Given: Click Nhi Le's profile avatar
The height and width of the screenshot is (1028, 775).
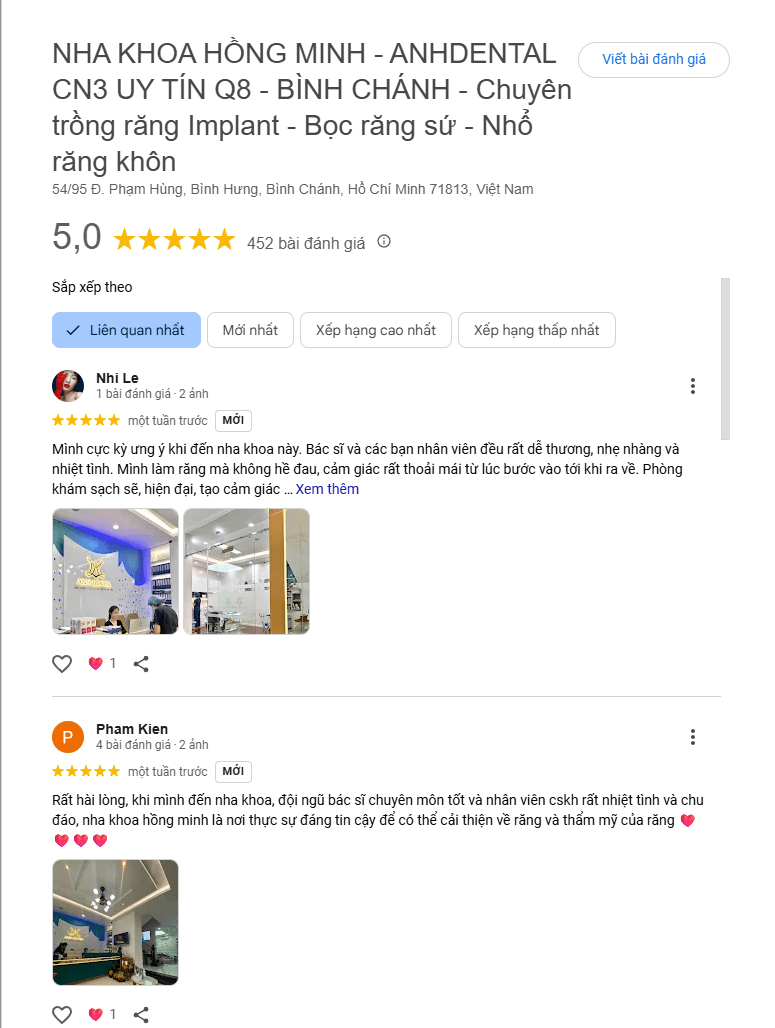Looking at the screenshot, I should point(68,386).
